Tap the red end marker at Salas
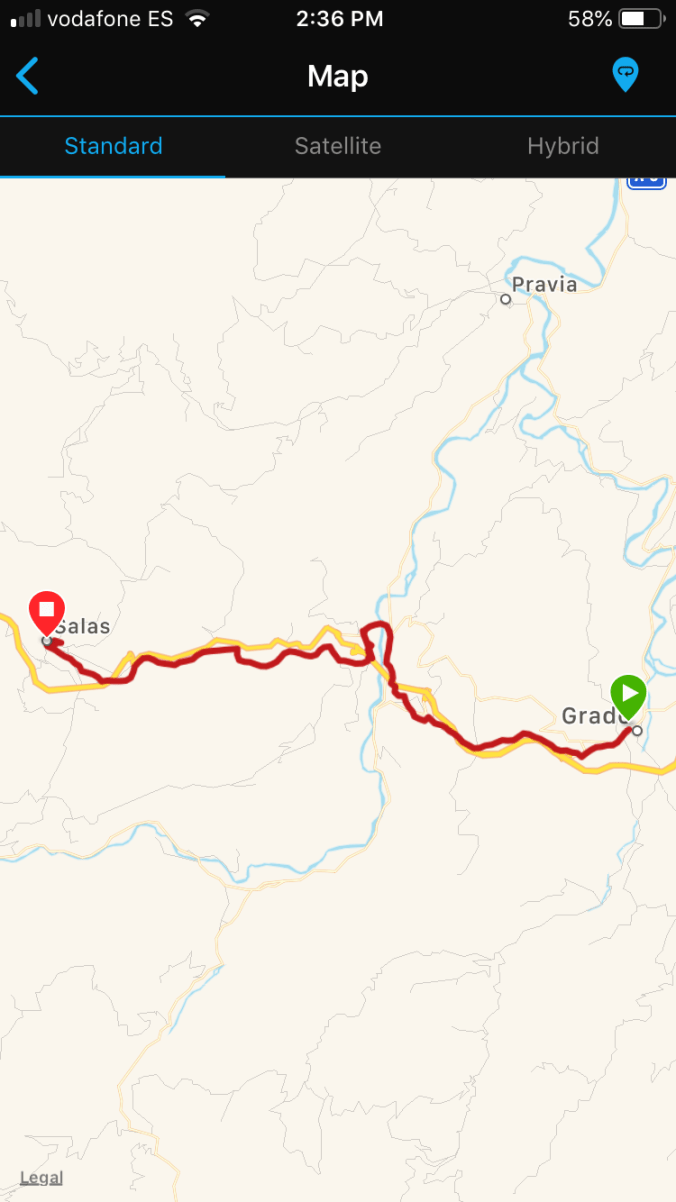This screenshot has height=1202, width=676. (x=46, y=610)
